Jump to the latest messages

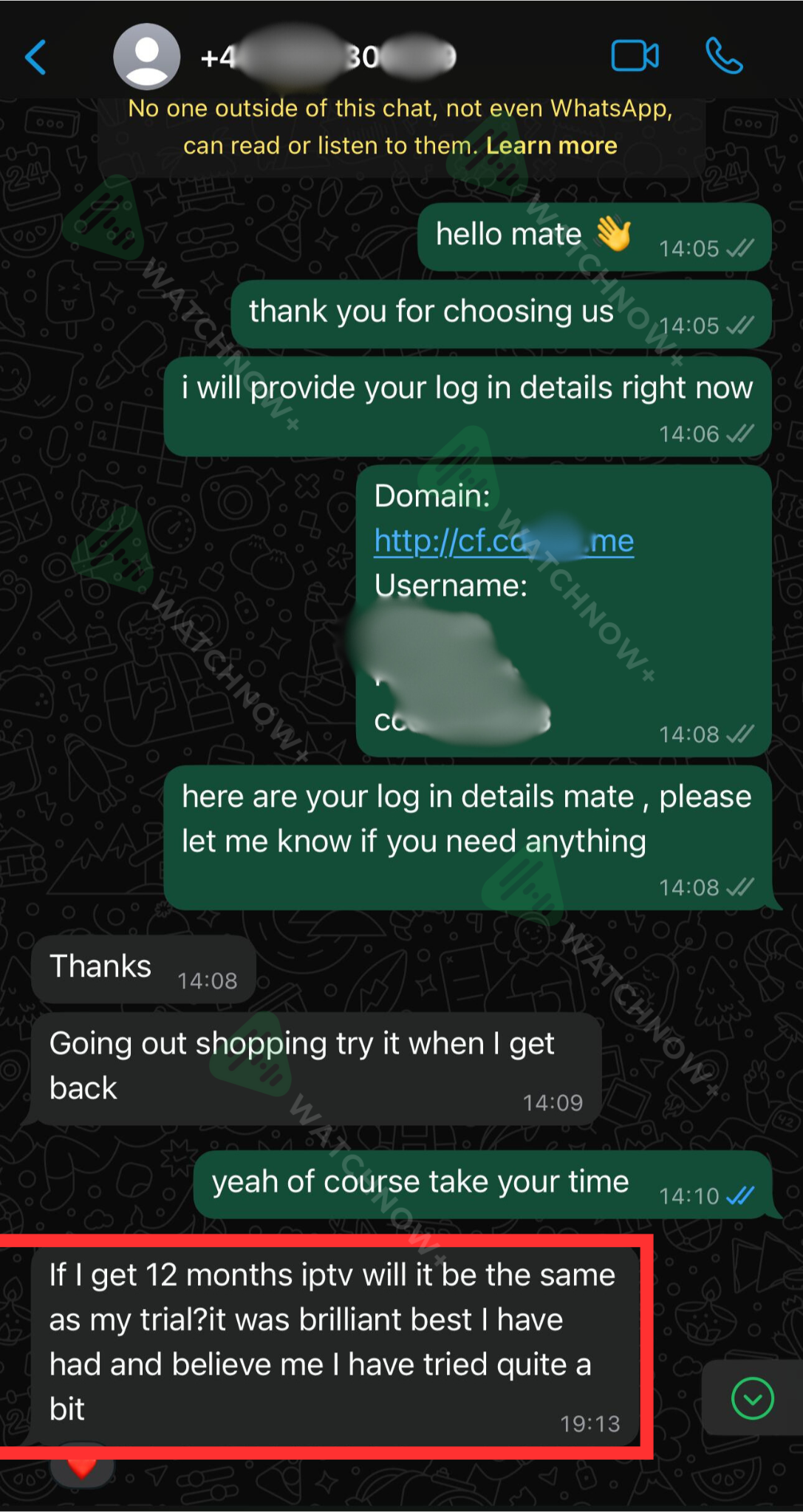(751, 1398)
